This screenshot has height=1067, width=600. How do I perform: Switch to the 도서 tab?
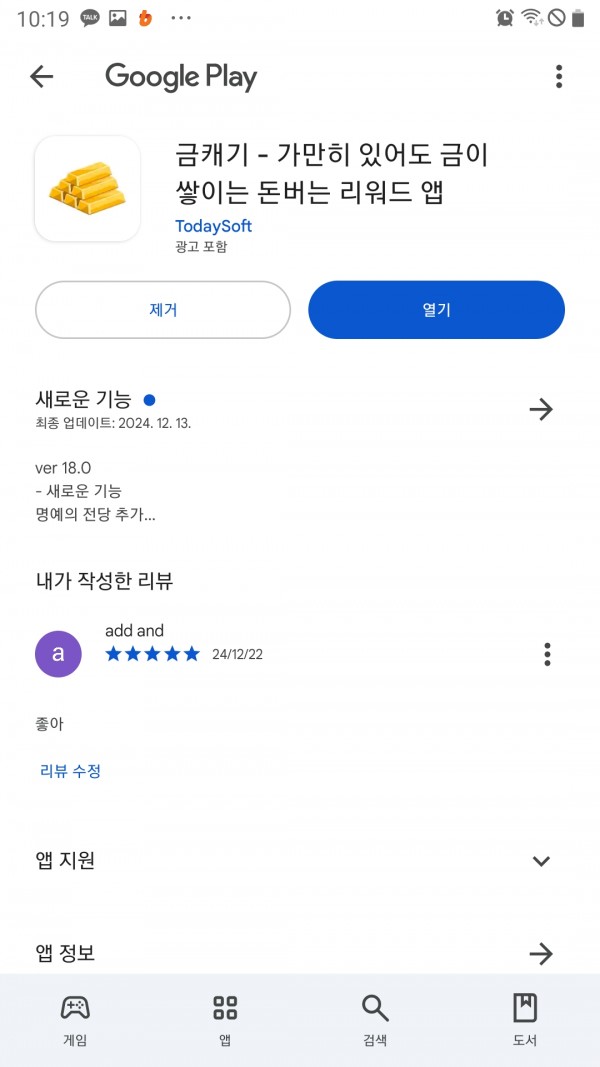[524, 1019]
